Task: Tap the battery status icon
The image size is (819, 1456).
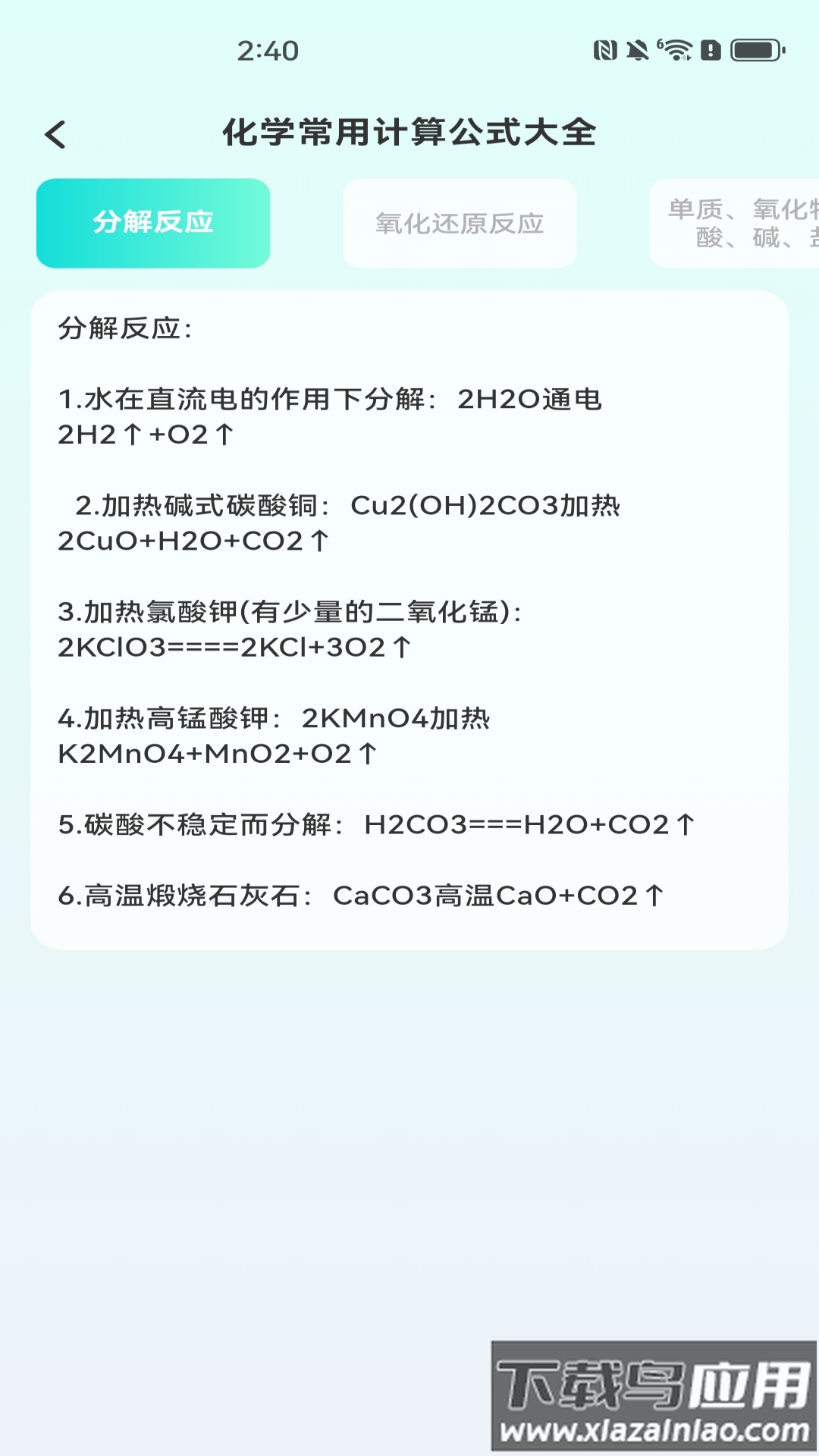Action: pos(756,50)
